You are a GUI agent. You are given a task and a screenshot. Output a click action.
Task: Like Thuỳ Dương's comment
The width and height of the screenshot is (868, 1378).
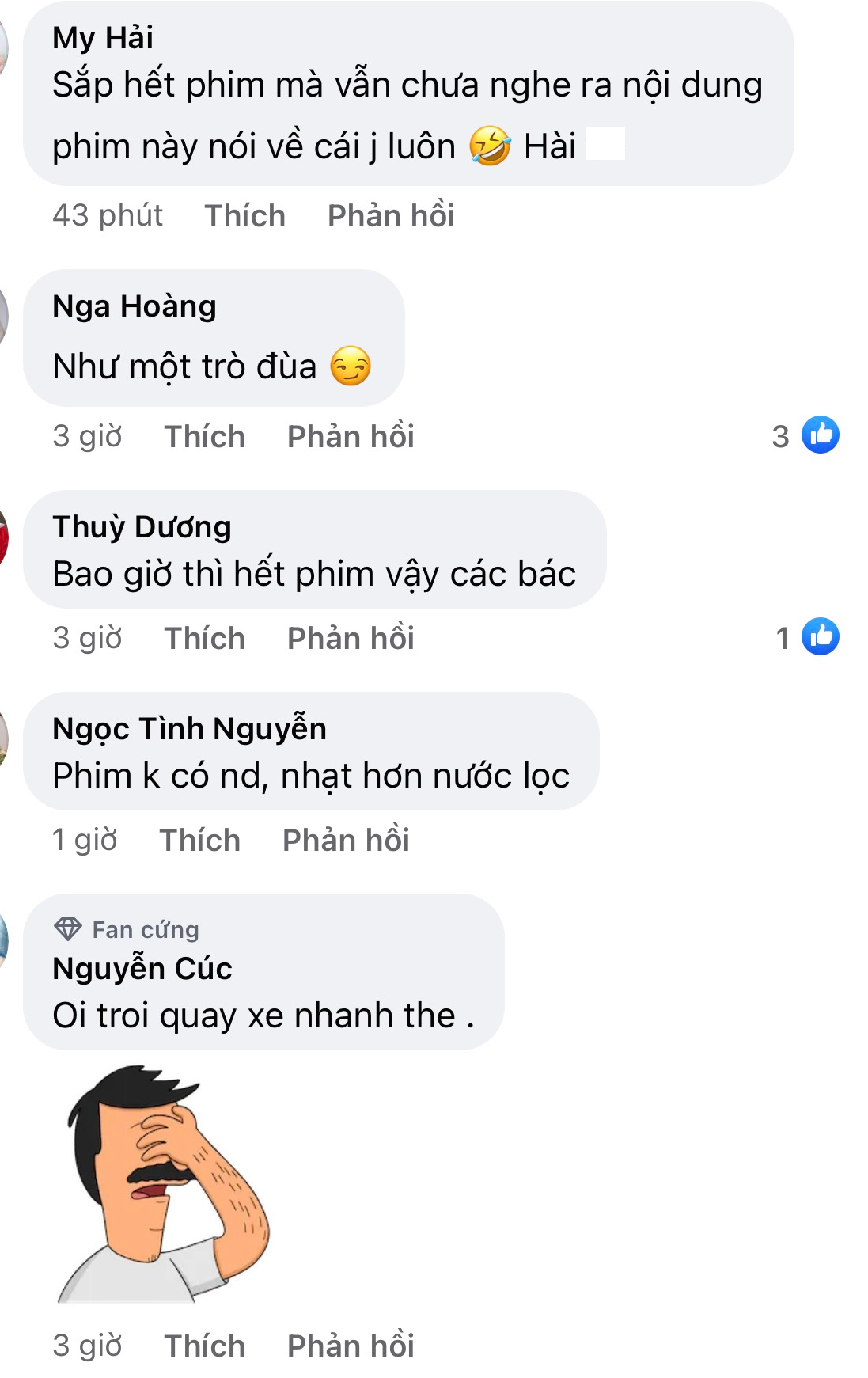204,638
